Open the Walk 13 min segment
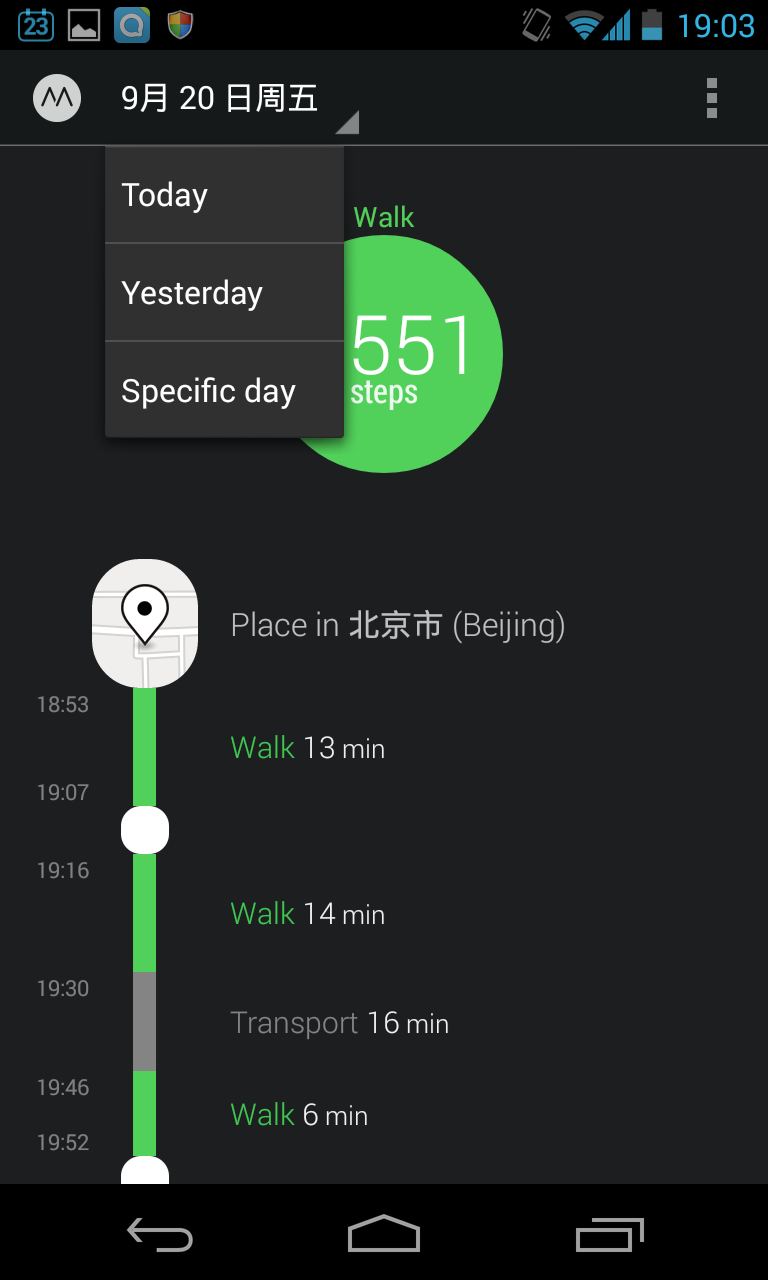 (307, 748)
